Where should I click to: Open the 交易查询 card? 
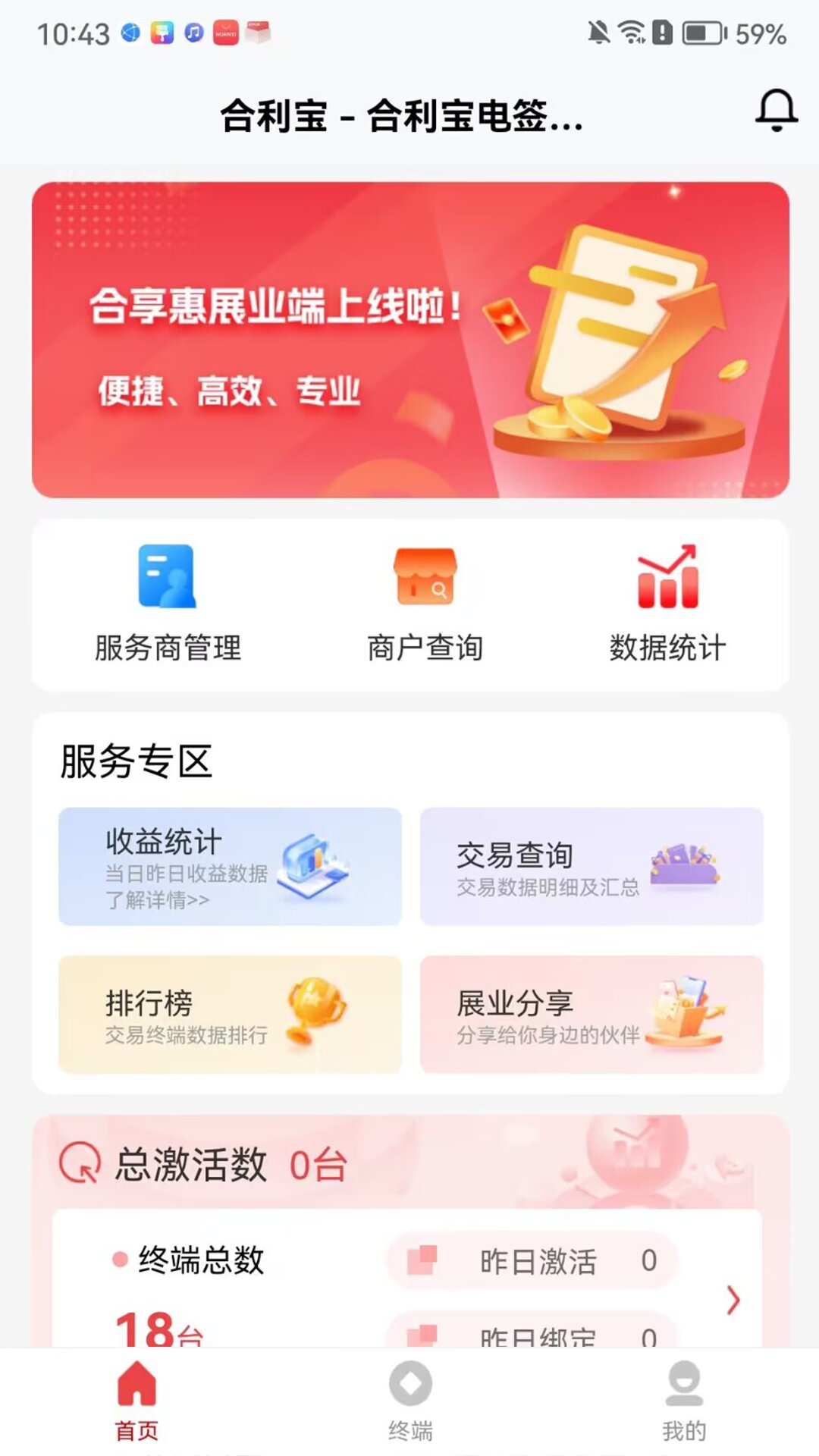591,867
